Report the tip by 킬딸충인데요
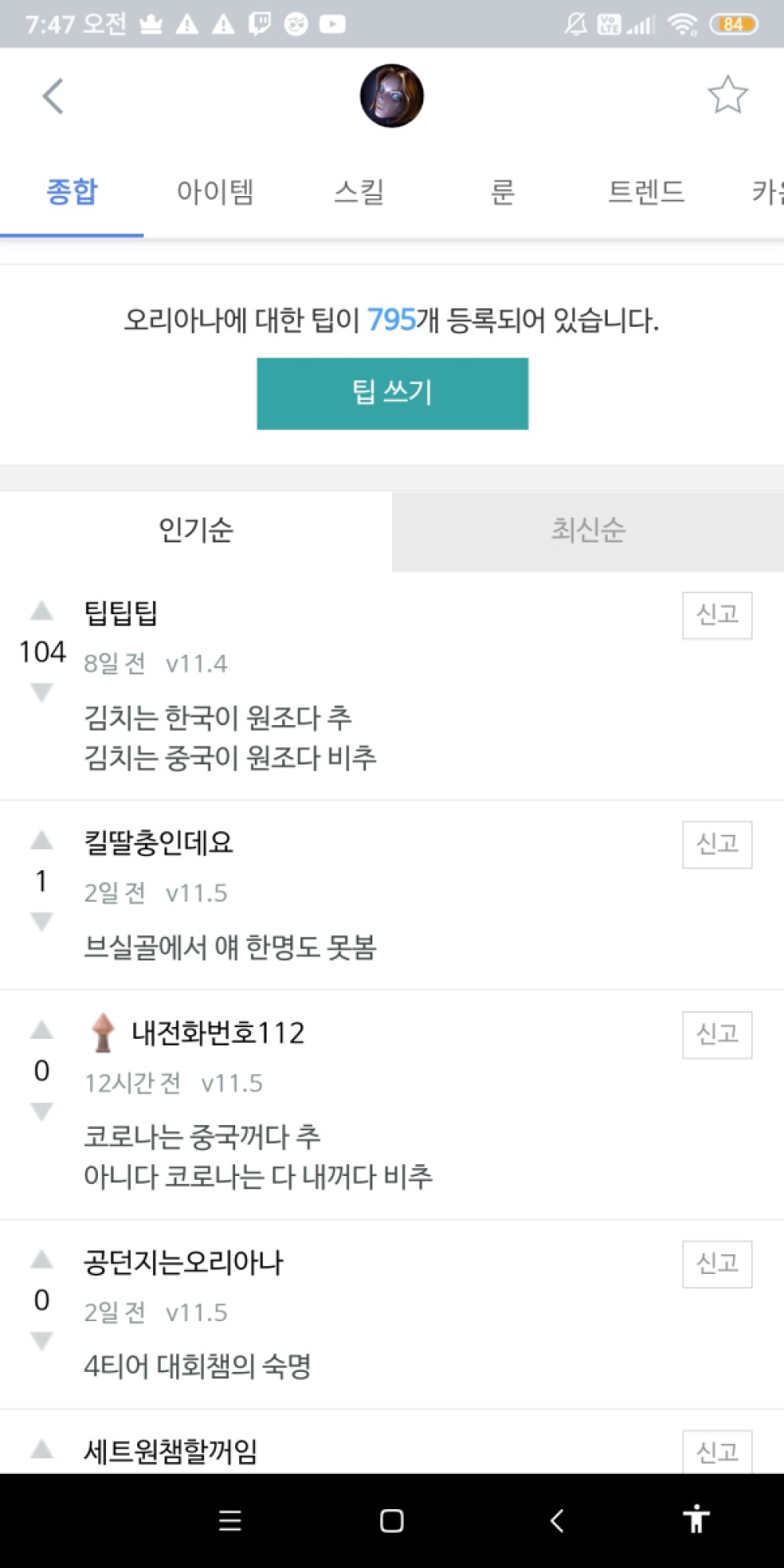The width and height of the screenshot is (784, 1568). pos(717,844)
